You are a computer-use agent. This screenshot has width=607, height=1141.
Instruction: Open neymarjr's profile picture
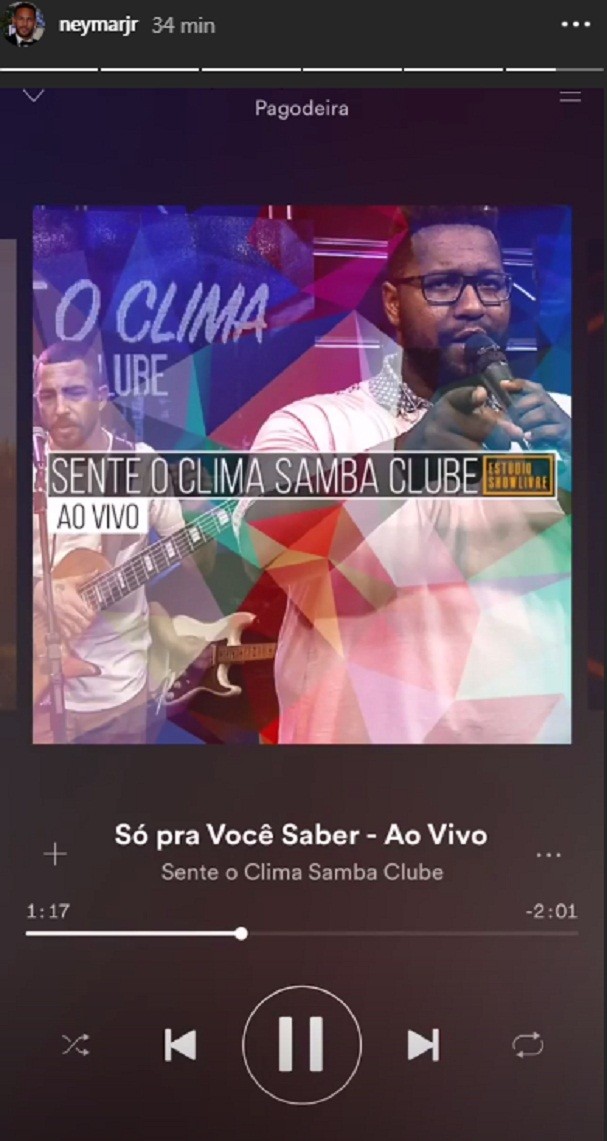pos(24,27)
